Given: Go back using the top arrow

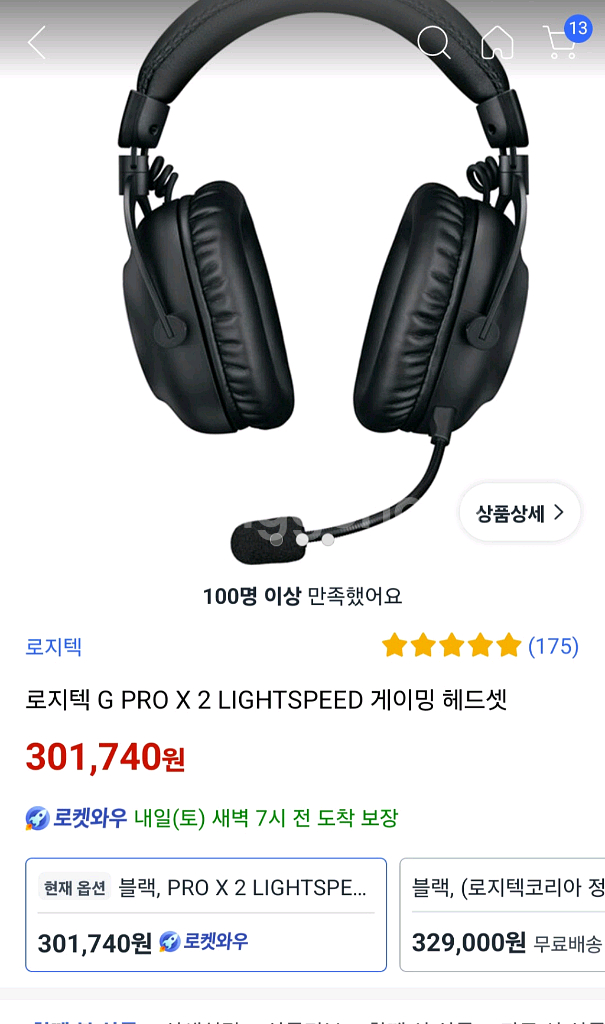Looking at the screenshot, I should point(37,43).
